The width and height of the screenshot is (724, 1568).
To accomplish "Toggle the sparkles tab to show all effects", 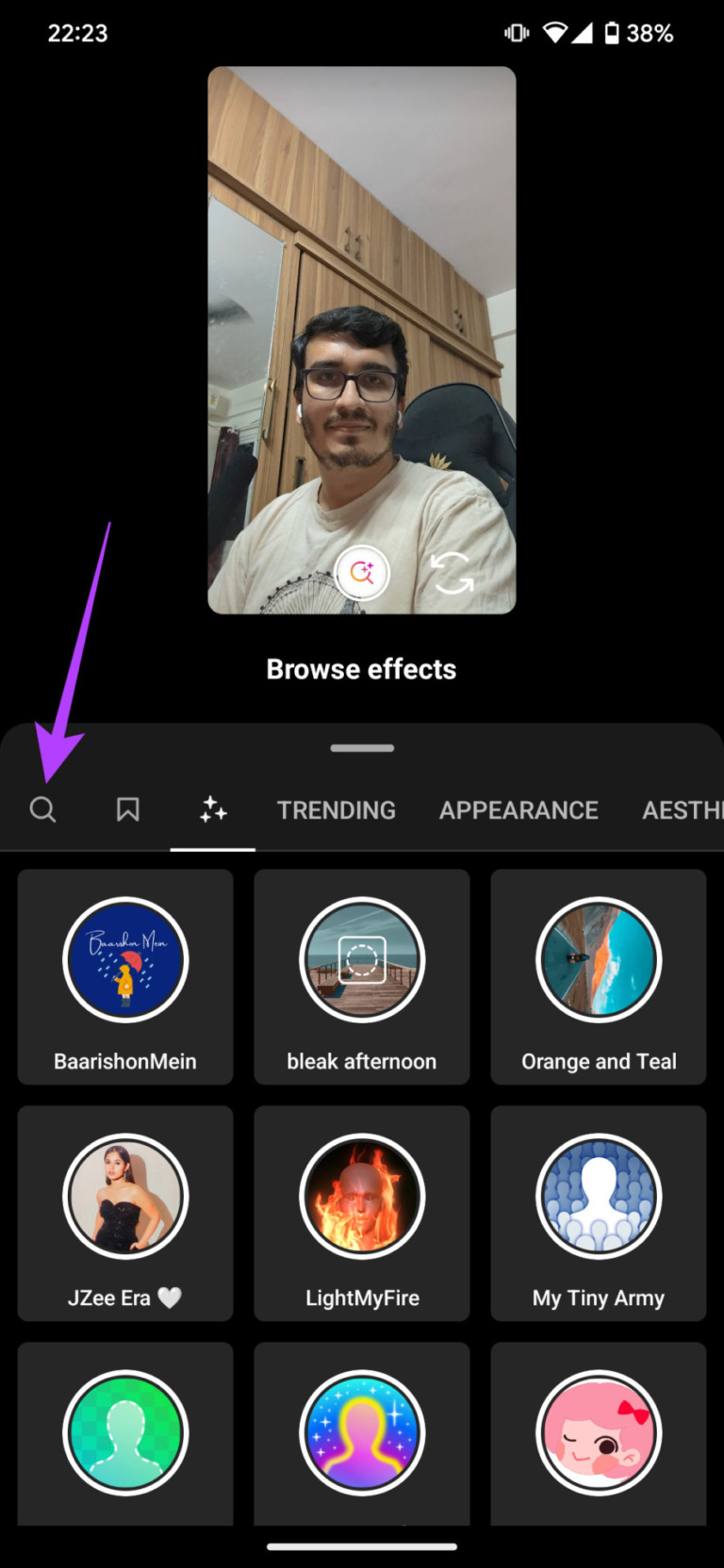I will point(212,808).
